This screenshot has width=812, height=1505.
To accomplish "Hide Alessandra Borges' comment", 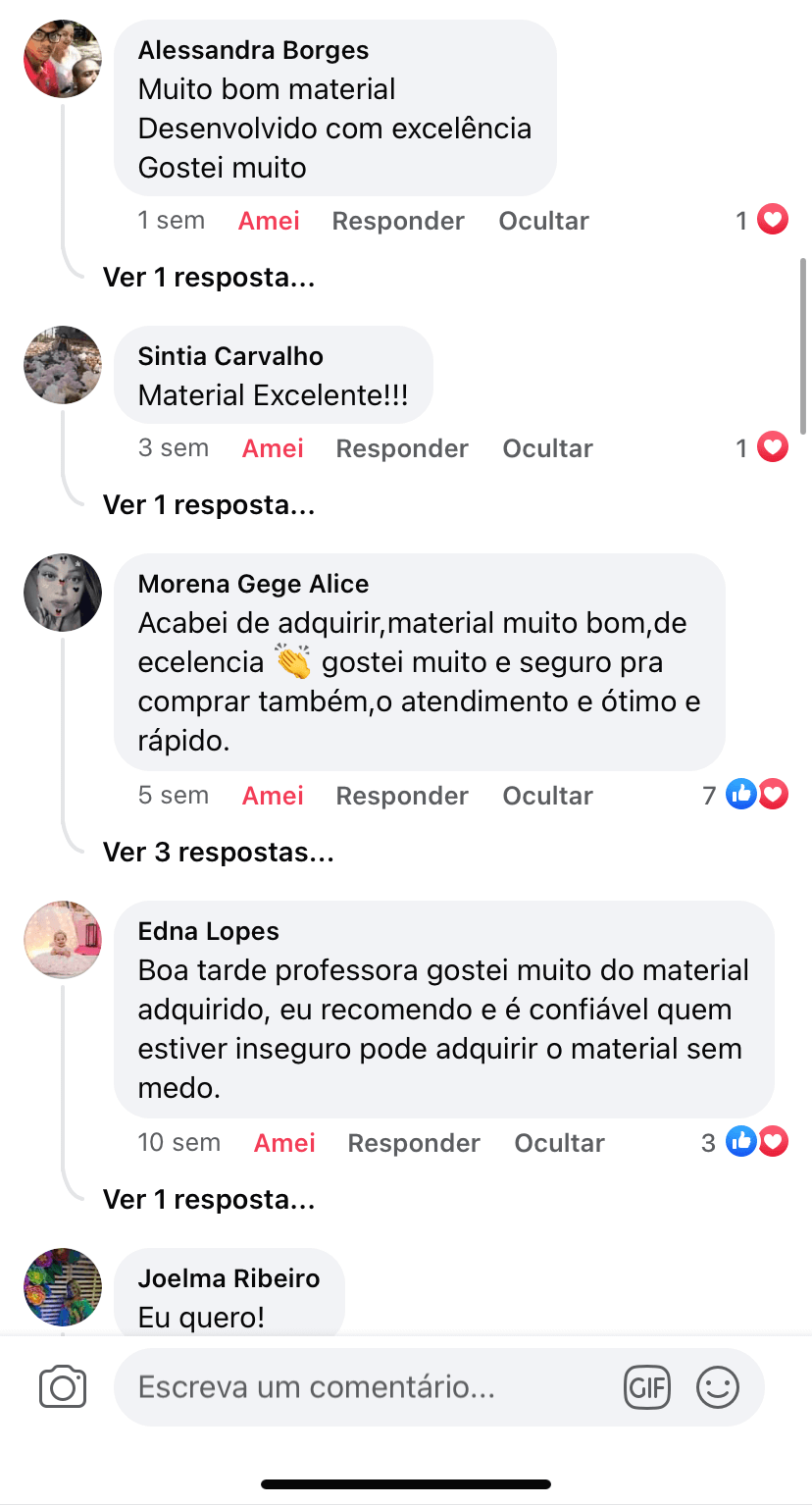I will 543,221.
